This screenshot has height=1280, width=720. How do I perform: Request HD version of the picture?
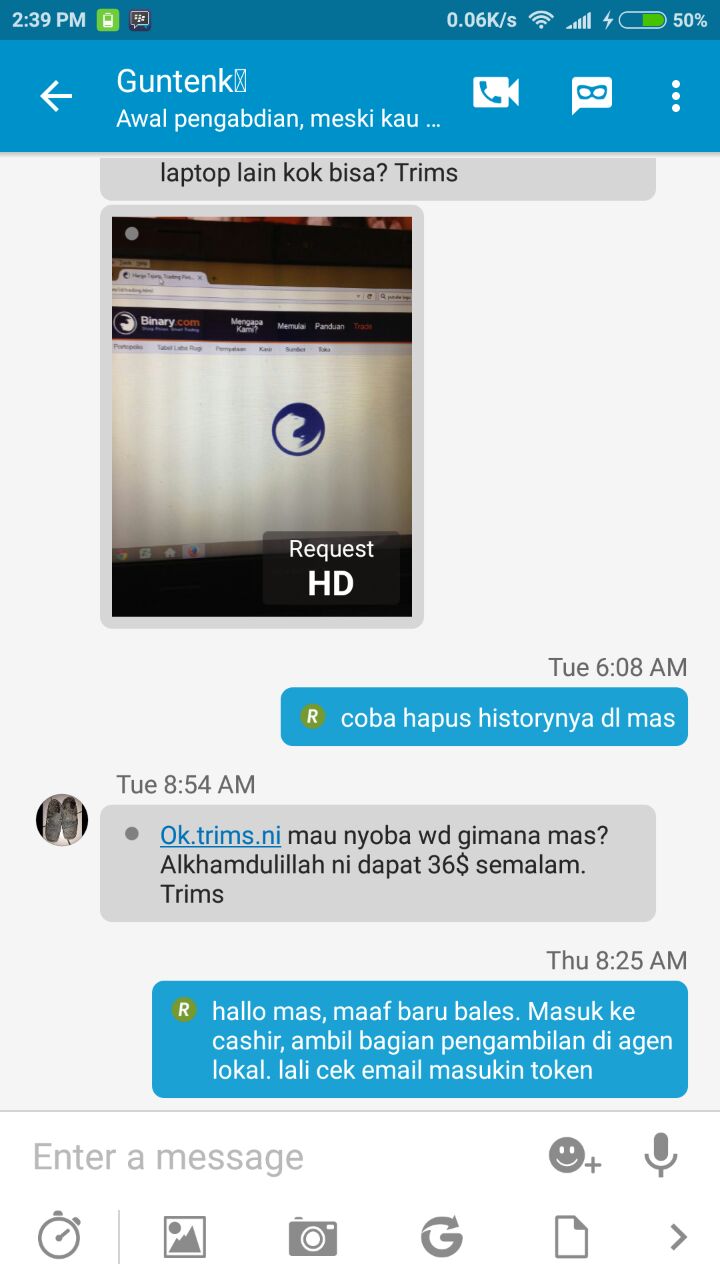331,567
